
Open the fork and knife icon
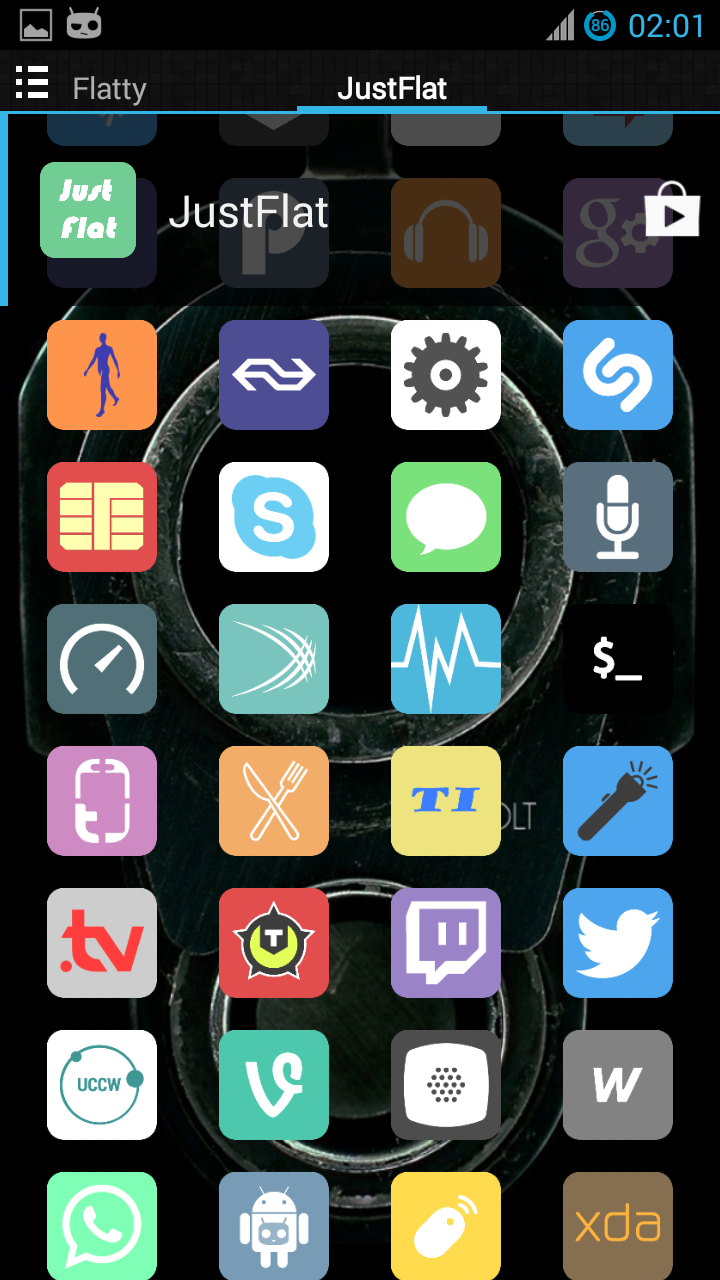(x=274, y=801)
